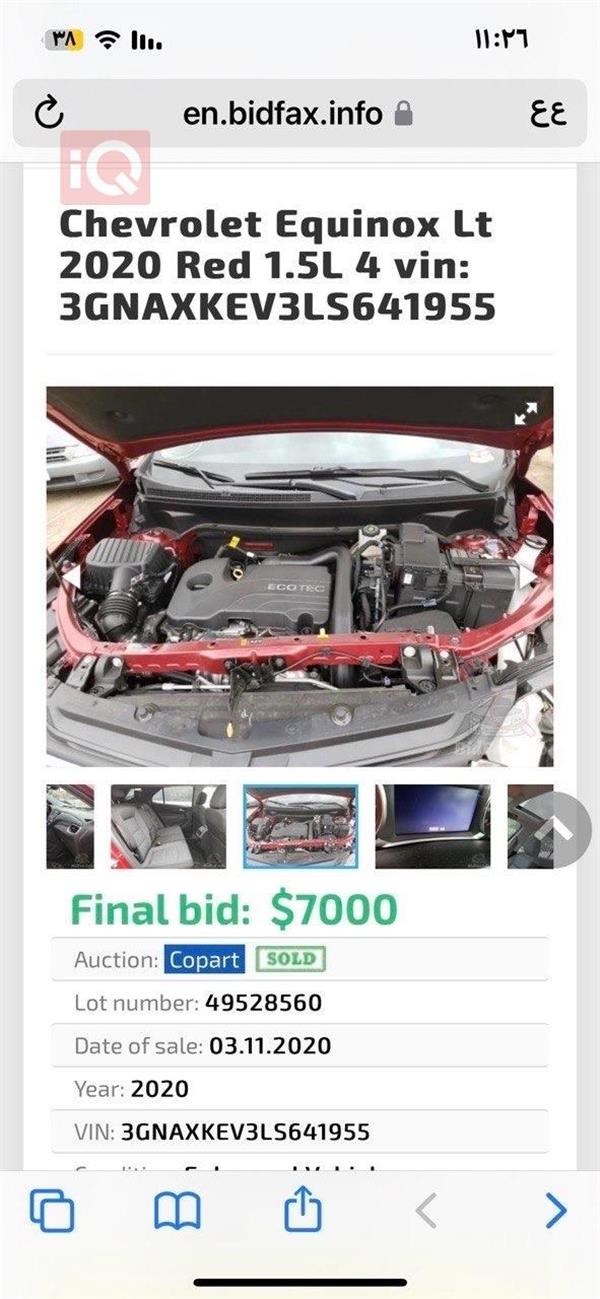The width and height of the screenshot is (600, 1299).
Task: Select the rear seats thumbnail
Action: [x=168, y=826]
